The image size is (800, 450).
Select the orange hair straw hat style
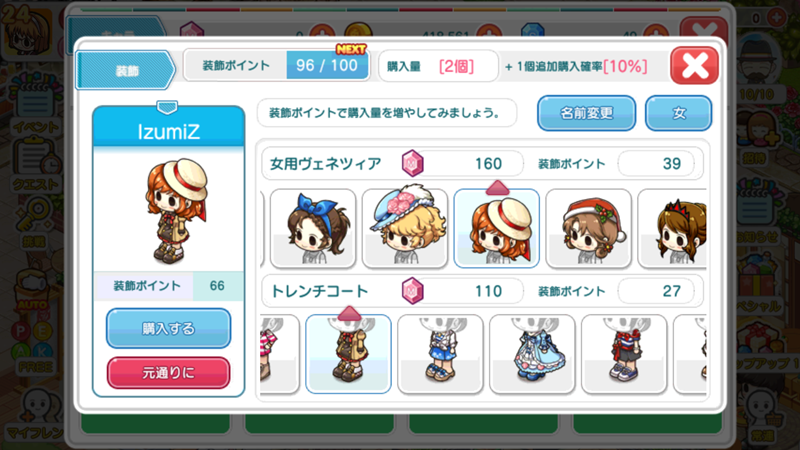[496, 228]
